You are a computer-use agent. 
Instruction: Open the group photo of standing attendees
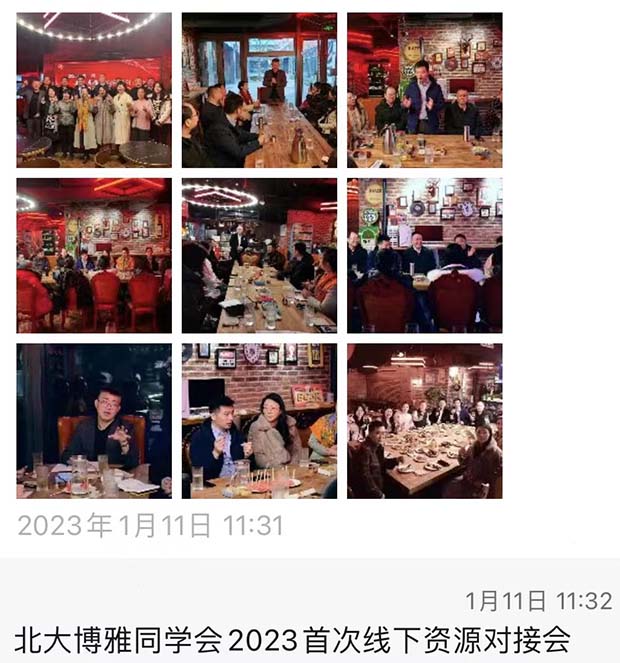coord(94,90)
